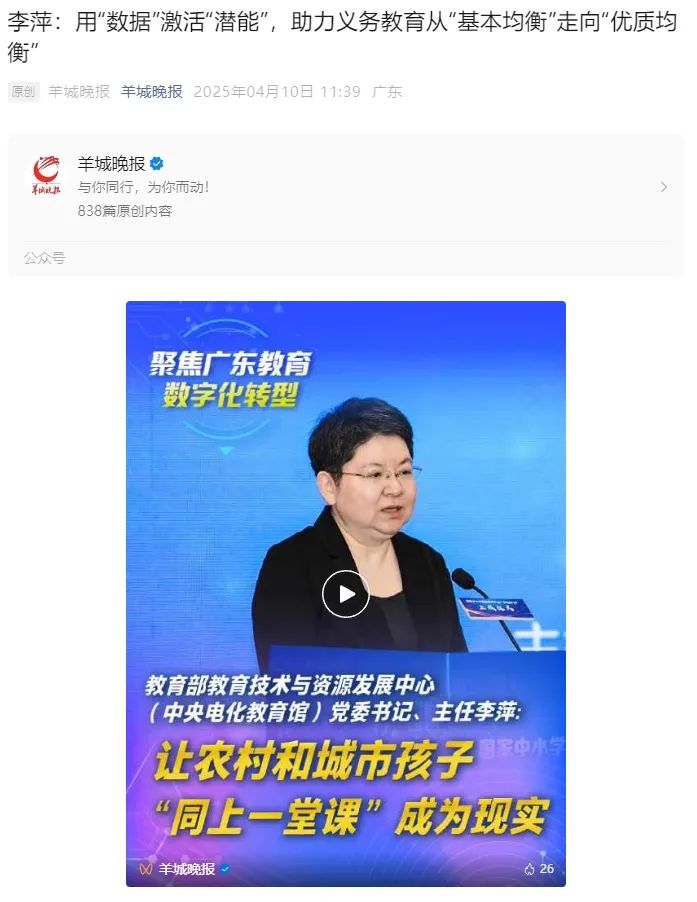Viewport: 697px width, 902px height.
Task: Like the video via flame icon
Action: [529, 869]
